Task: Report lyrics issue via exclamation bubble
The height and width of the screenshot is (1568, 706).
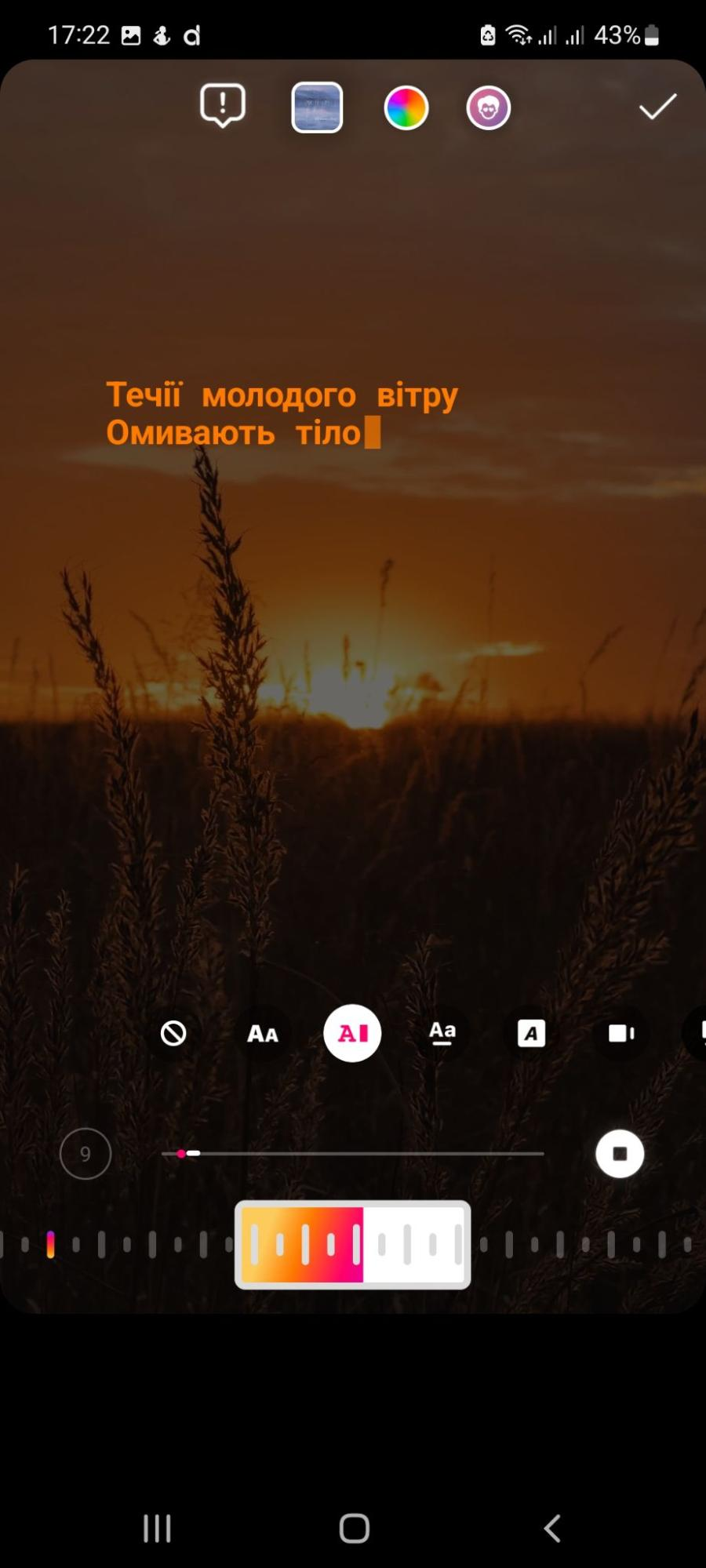Action: coord(223,106)
